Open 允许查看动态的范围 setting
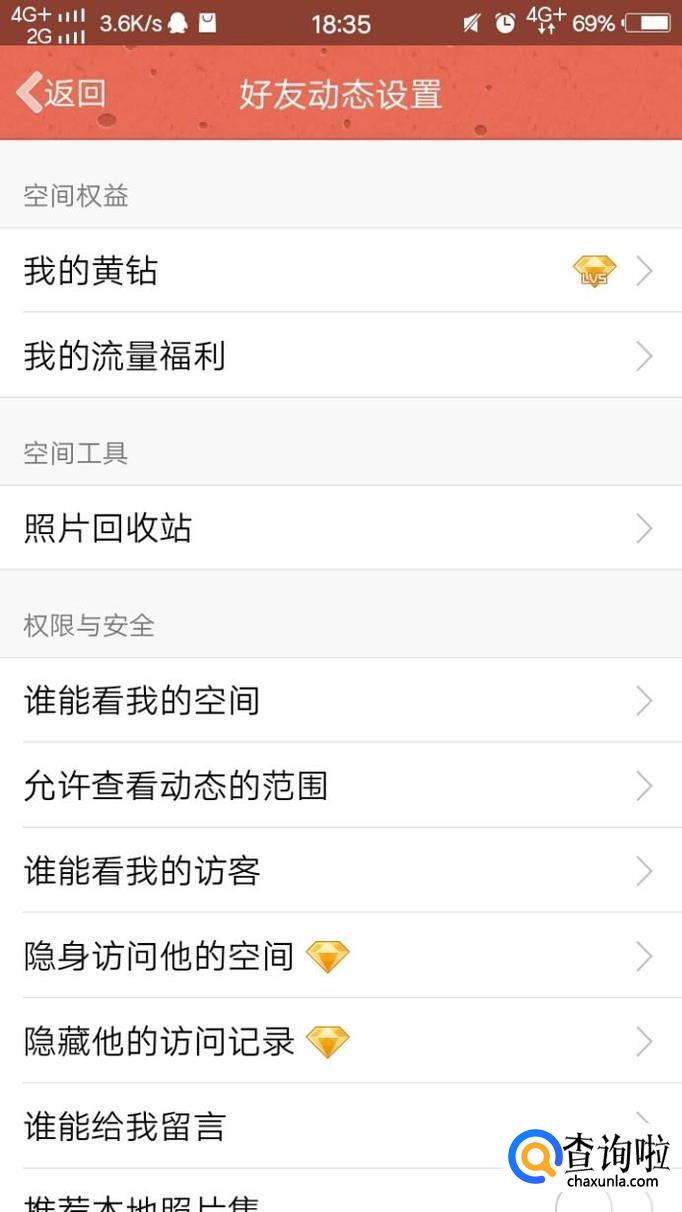The height and width of the screenshot is (1212, 682). (340, 786)
